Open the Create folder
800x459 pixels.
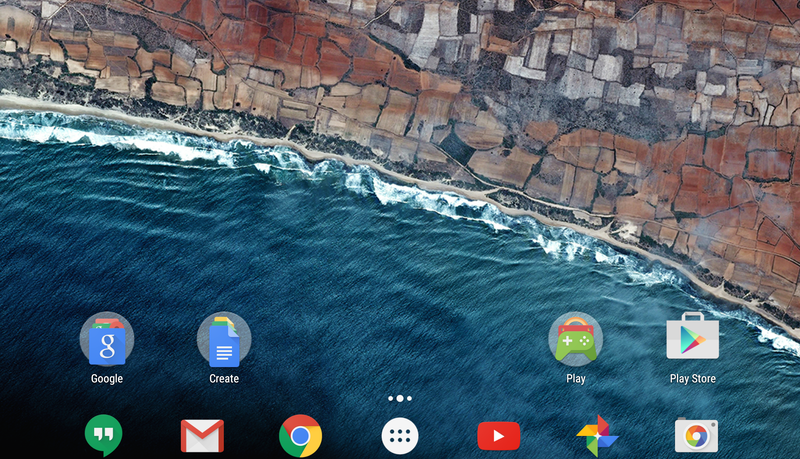tap(224, 341)
